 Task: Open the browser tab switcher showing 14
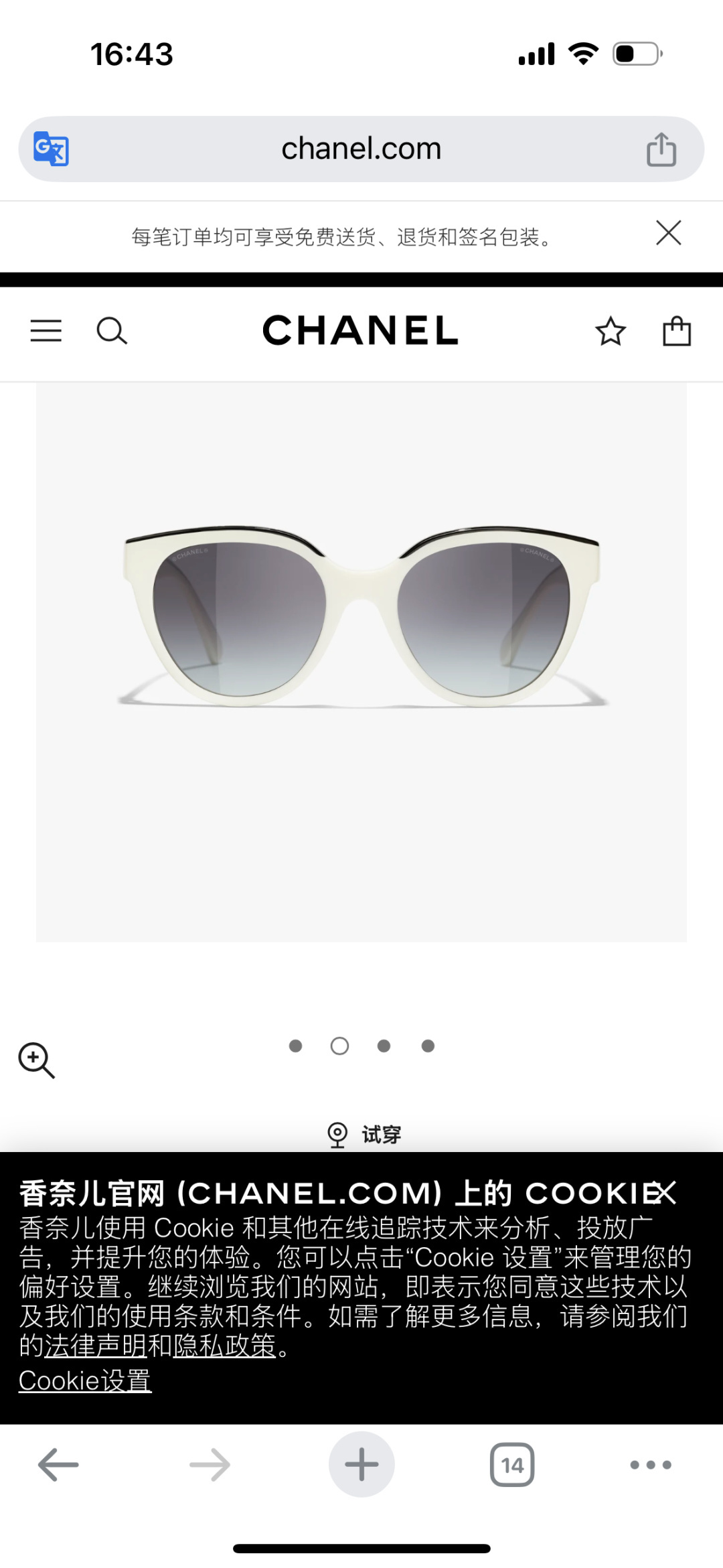(x=512, y=1464)
